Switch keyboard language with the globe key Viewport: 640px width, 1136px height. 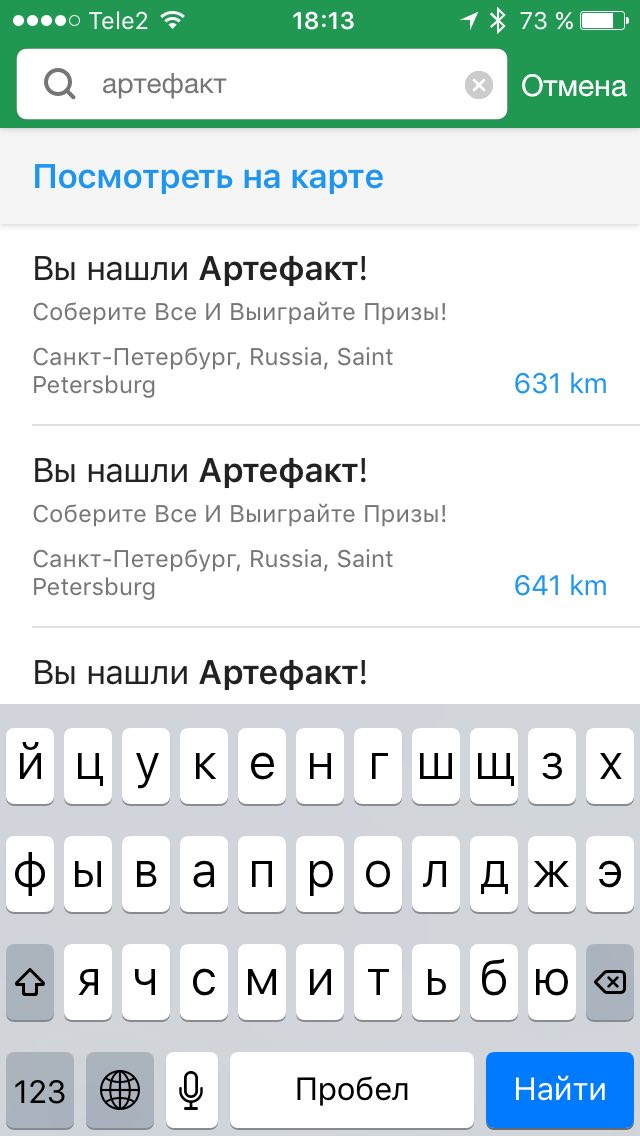tap(120, 1090)
